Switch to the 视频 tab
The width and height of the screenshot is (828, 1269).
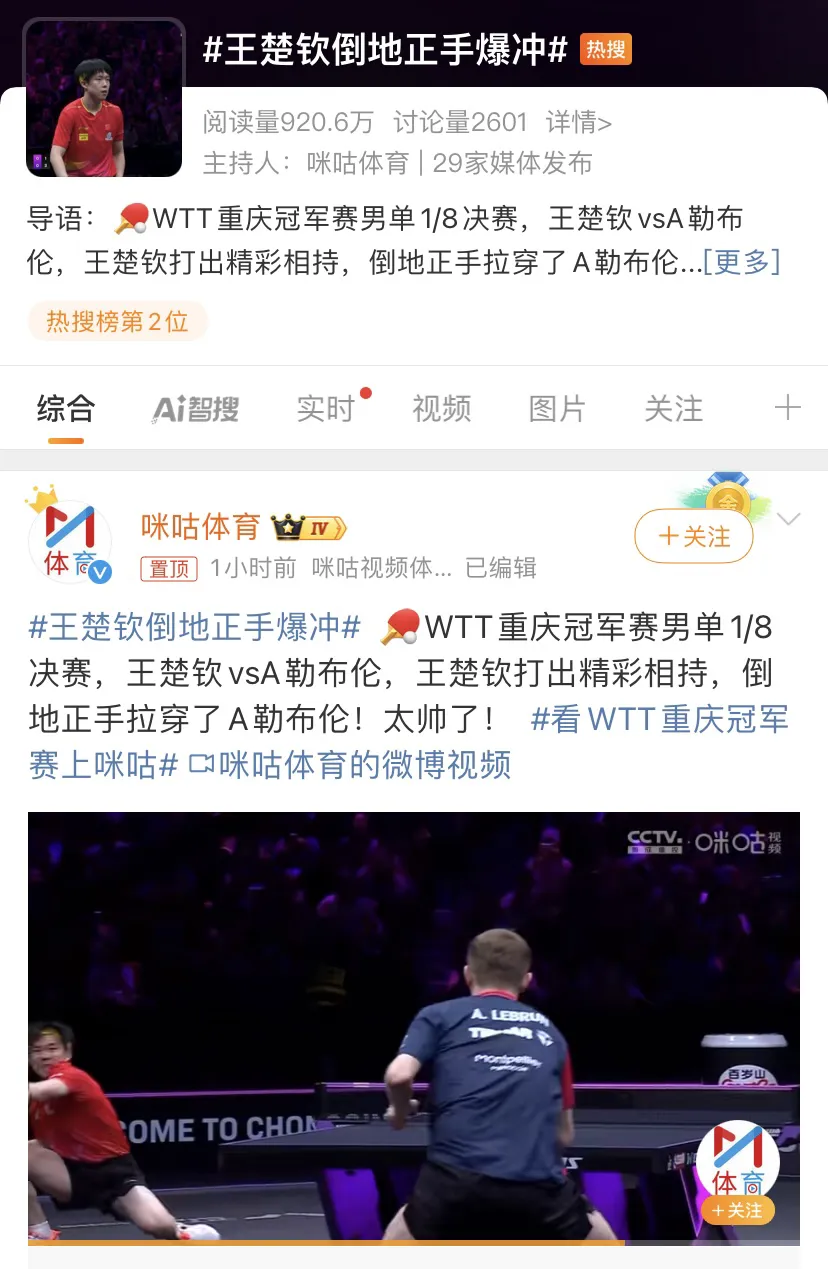(441, 408)
